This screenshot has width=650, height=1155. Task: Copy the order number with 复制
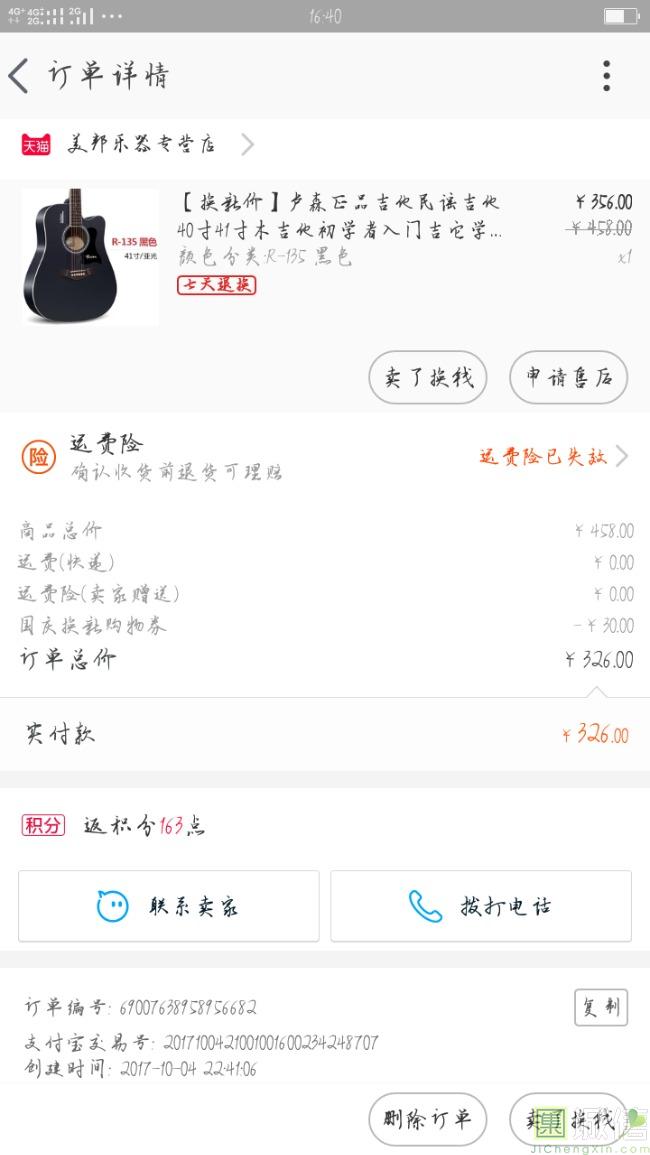pos(601,1007)
